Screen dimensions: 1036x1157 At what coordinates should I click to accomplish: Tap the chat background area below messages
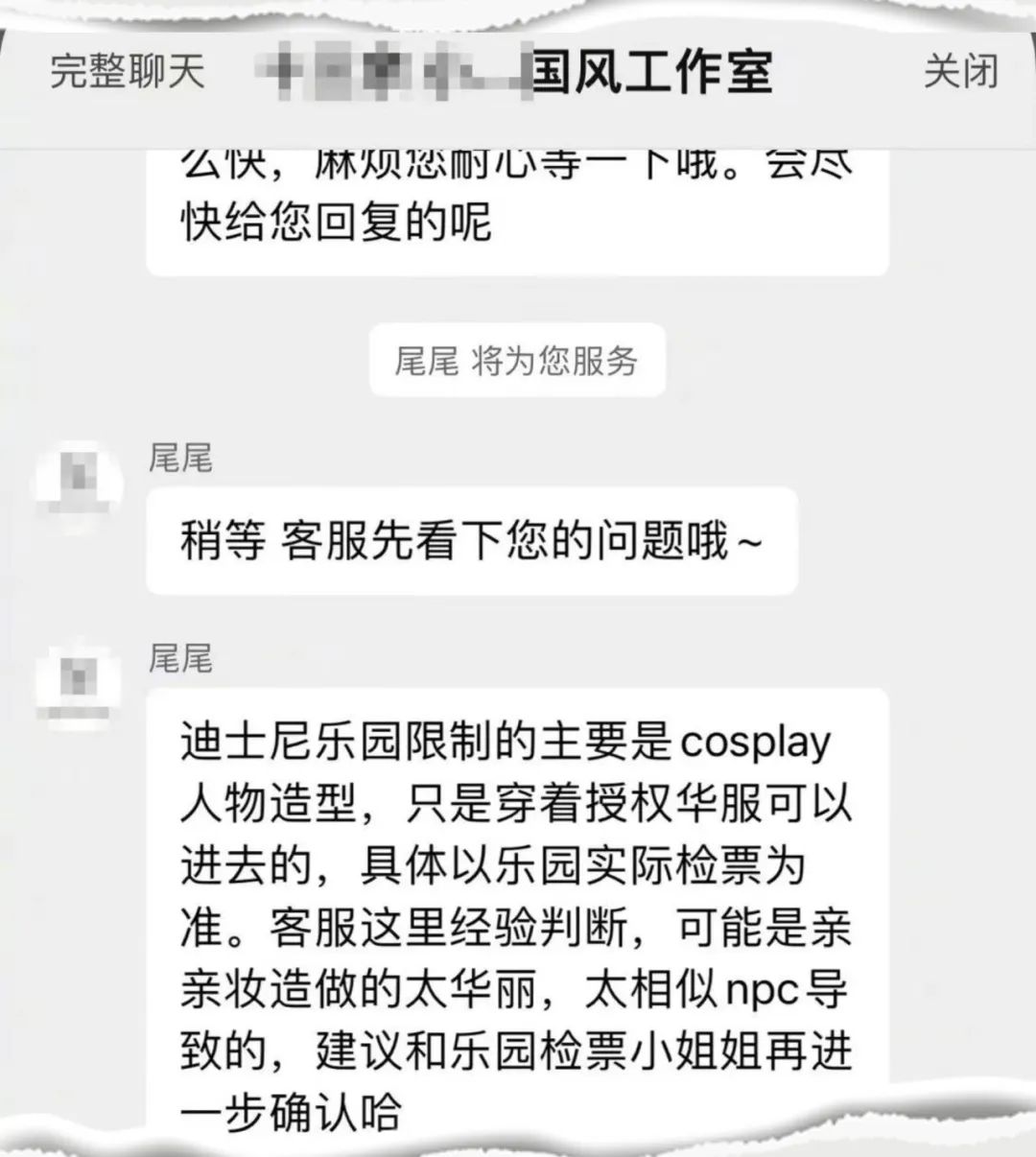point(518,288)
